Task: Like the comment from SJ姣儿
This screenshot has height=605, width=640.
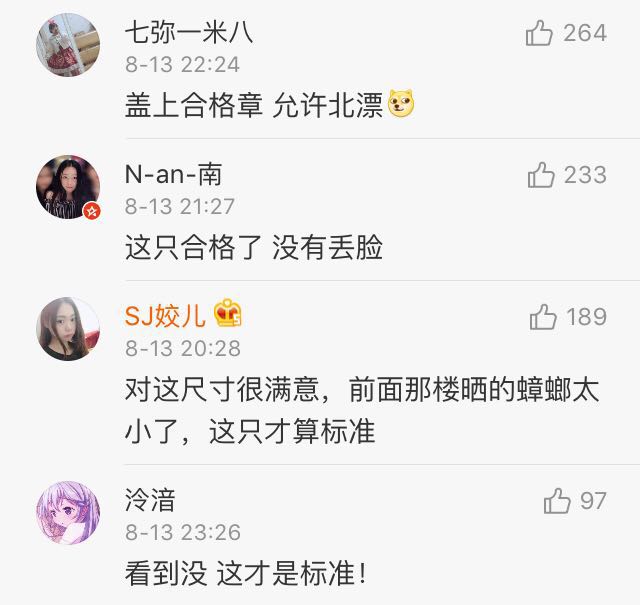Action: (x=543, y=318)
